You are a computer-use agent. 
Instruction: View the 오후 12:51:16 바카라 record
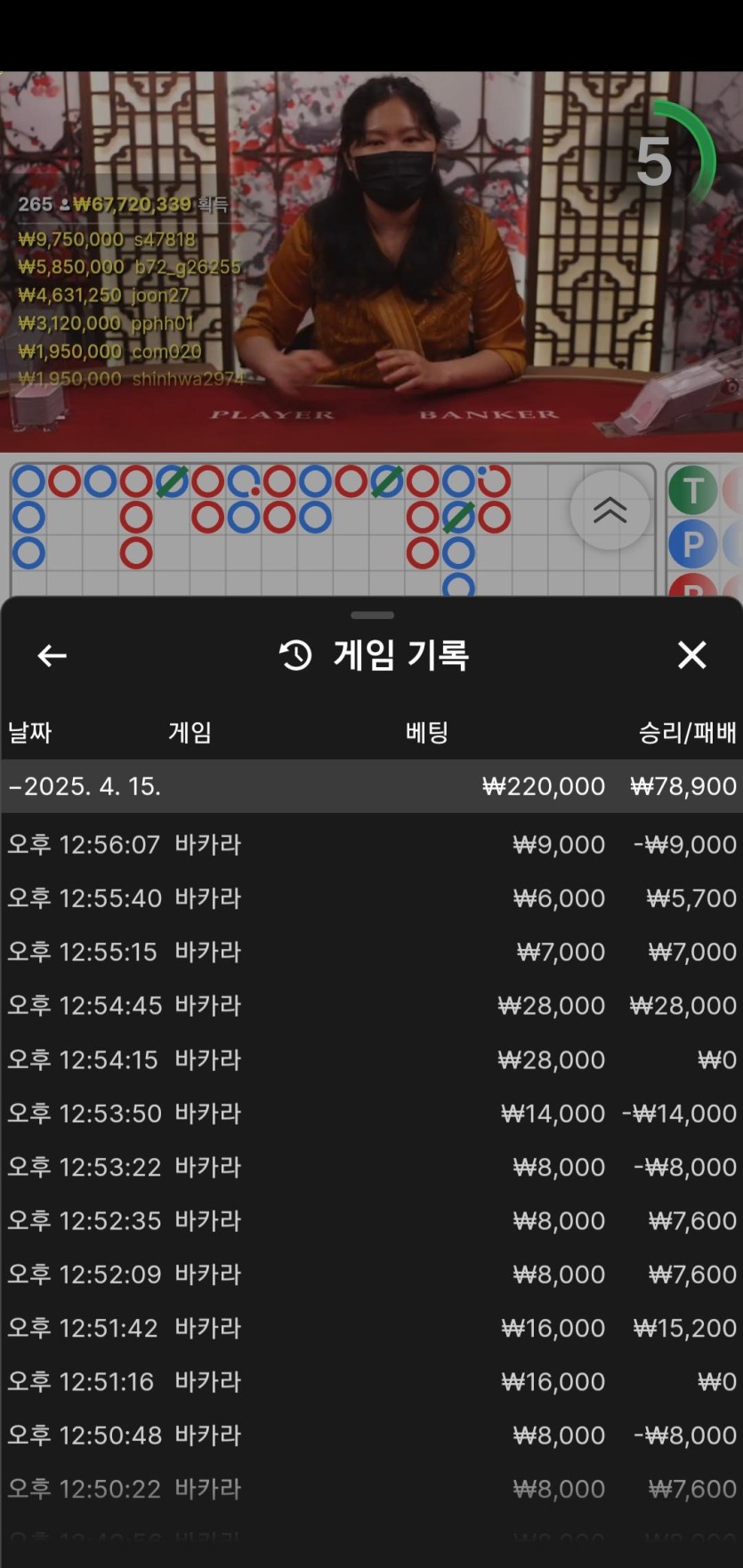click(x=371, y=1381)
